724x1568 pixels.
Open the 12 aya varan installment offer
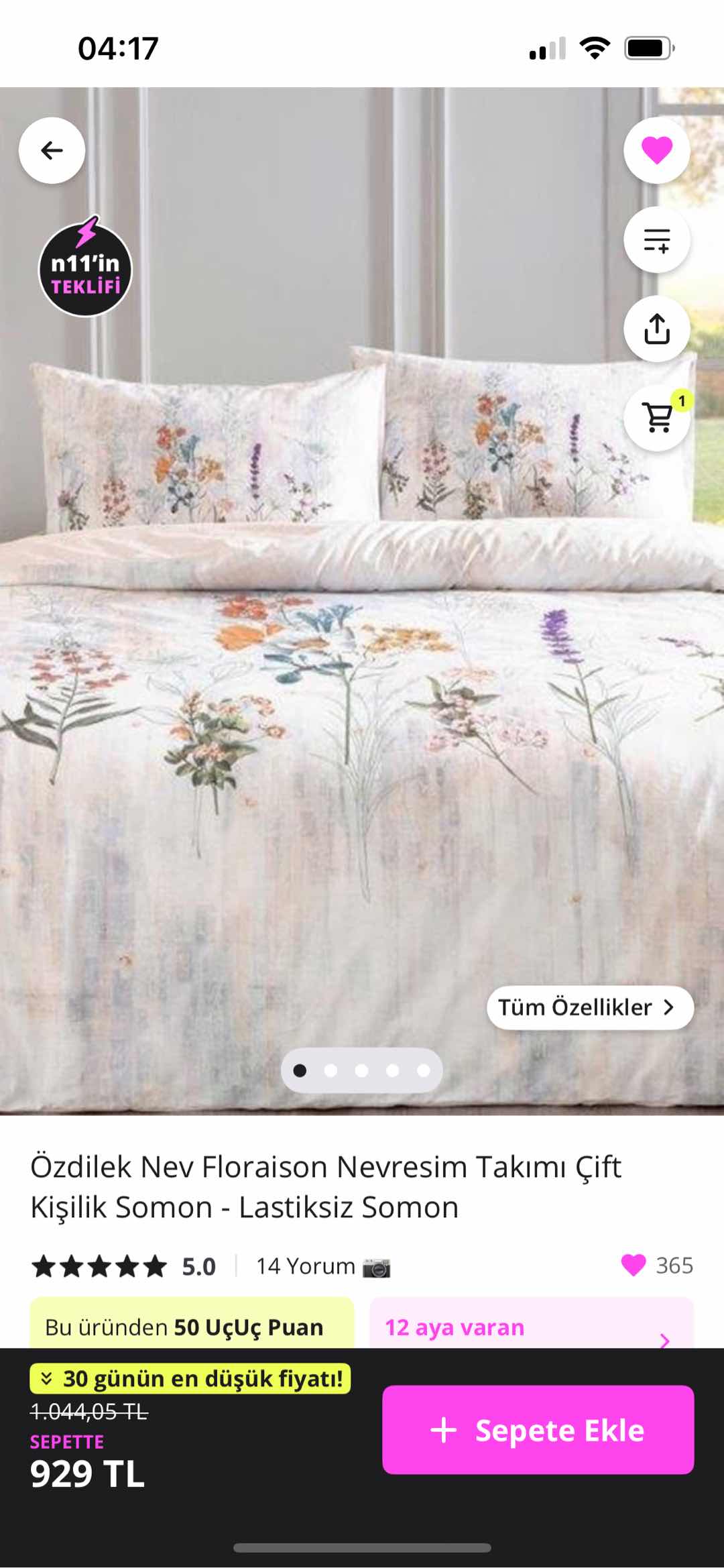(531, 1328)
